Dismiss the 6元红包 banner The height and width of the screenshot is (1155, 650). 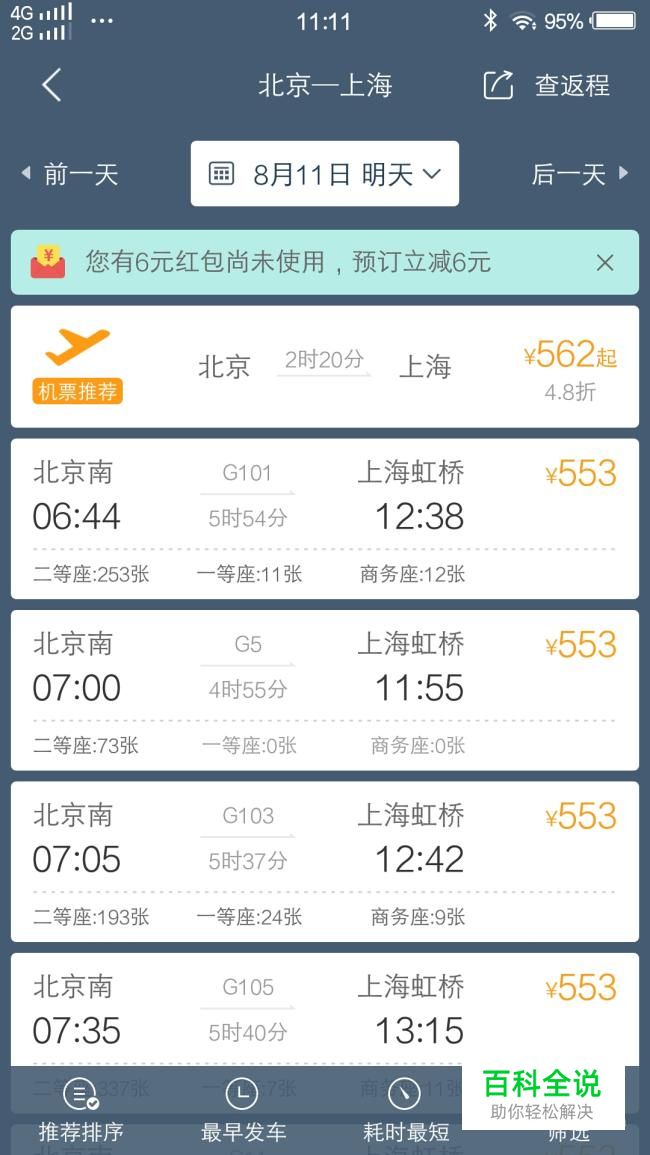click(x=605, y=262)
